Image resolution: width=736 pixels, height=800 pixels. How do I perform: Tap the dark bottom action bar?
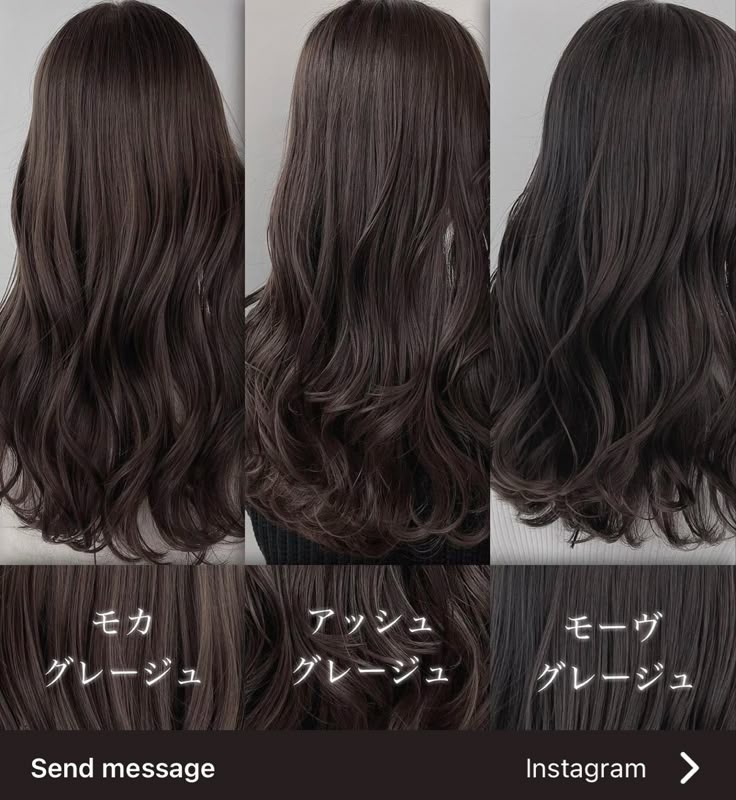click(368, 770)
